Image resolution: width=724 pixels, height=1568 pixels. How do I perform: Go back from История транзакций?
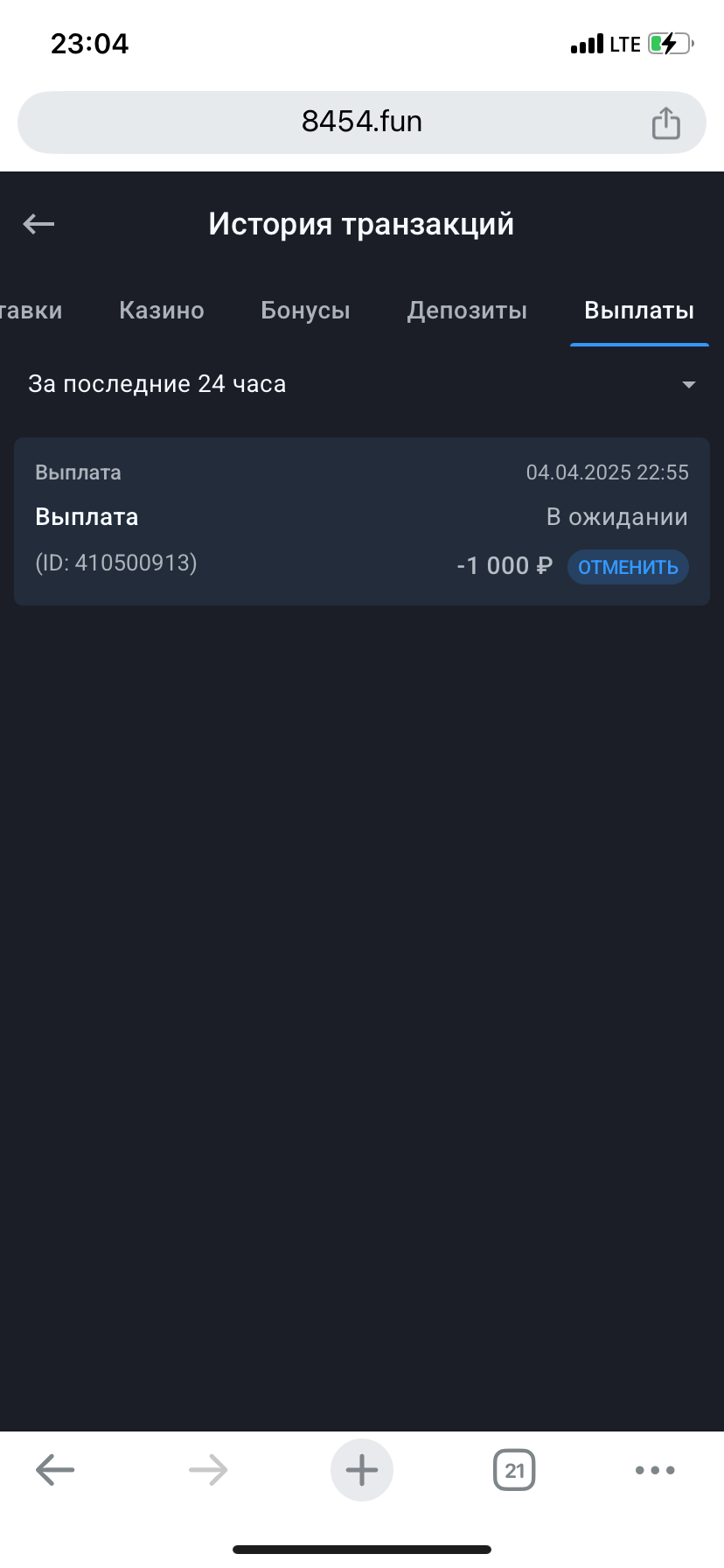[x=38, y=224]
